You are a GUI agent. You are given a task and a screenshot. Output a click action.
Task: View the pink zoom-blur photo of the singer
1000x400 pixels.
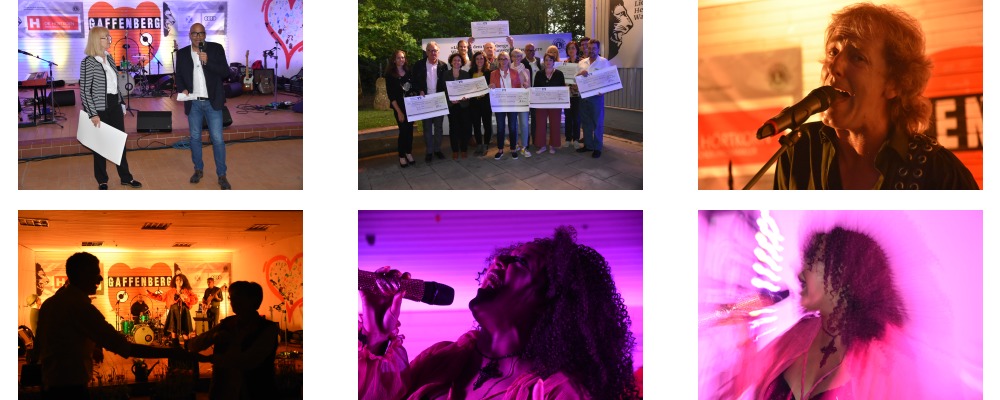[x=840, y=305]
